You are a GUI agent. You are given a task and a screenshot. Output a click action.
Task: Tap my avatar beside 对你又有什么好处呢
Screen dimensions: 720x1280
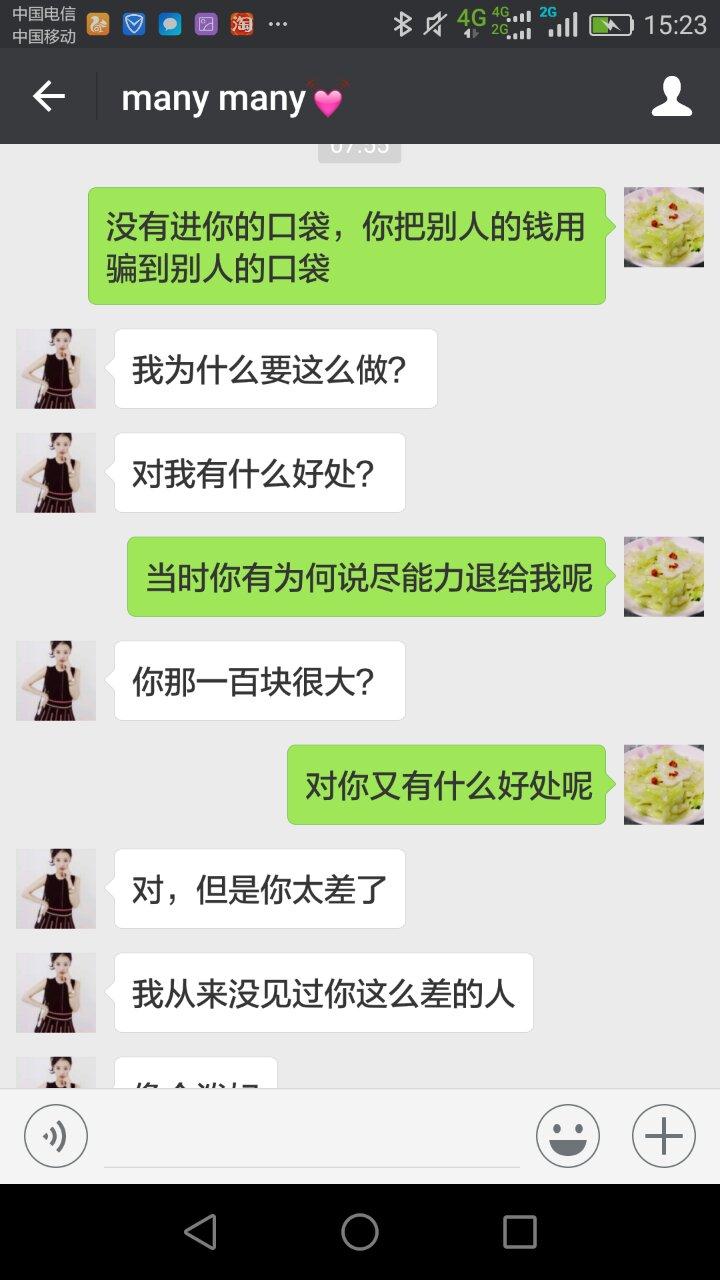(x=663, y=785)
